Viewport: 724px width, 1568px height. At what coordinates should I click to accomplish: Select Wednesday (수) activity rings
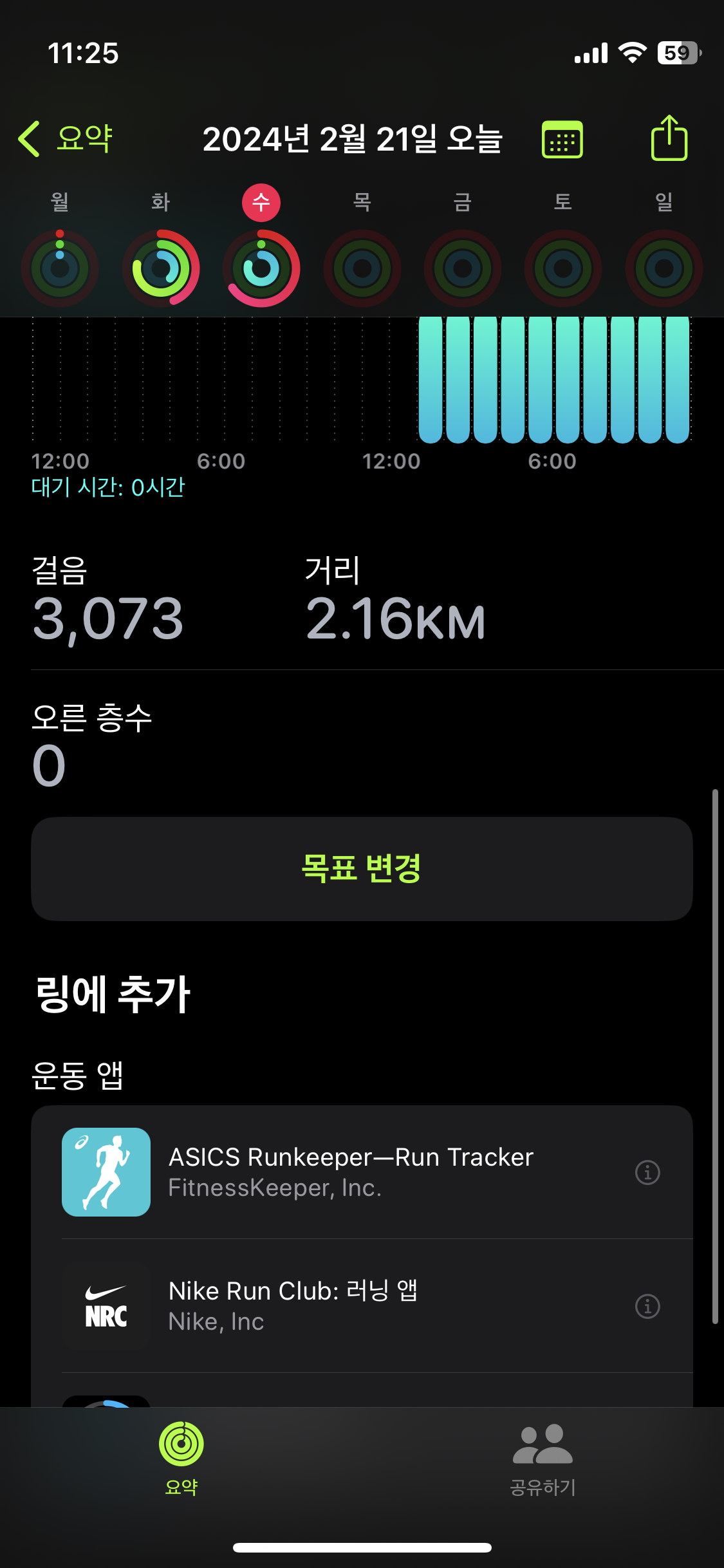point(261,268)
